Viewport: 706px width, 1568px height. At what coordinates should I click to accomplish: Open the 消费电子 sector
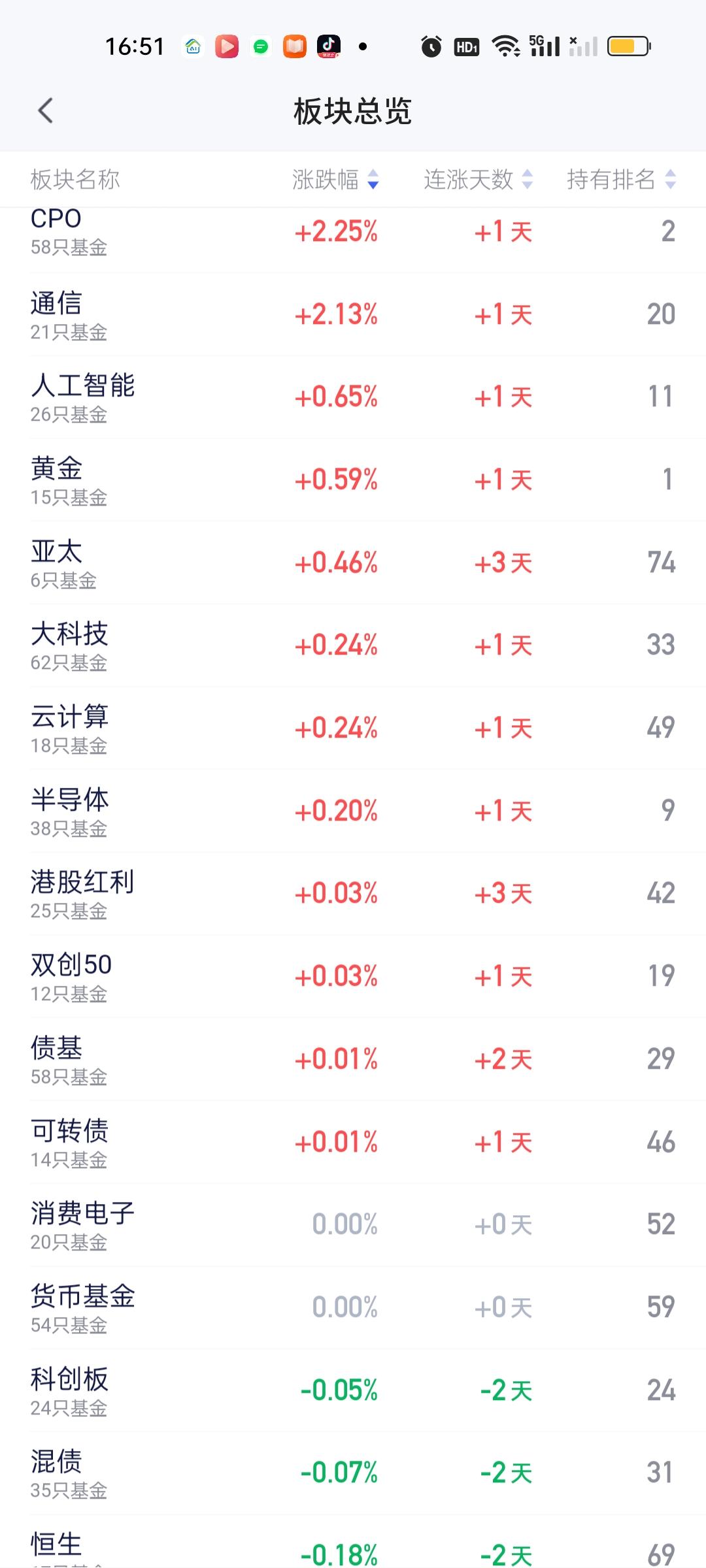[x=353, y=1225]
